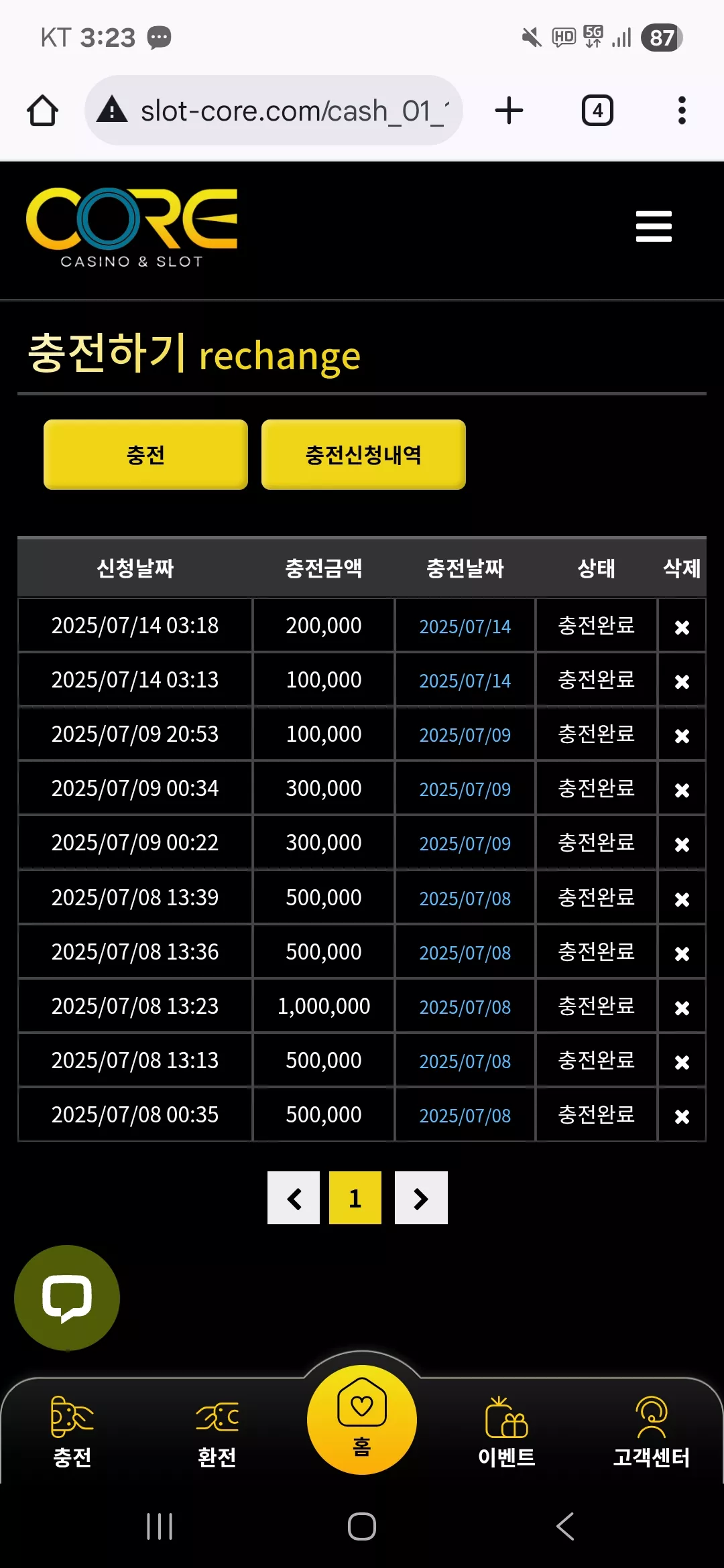This screenshot has height=1568, width=724.
Task: Open 충전신청내역 history button
Action: (363, 454)
